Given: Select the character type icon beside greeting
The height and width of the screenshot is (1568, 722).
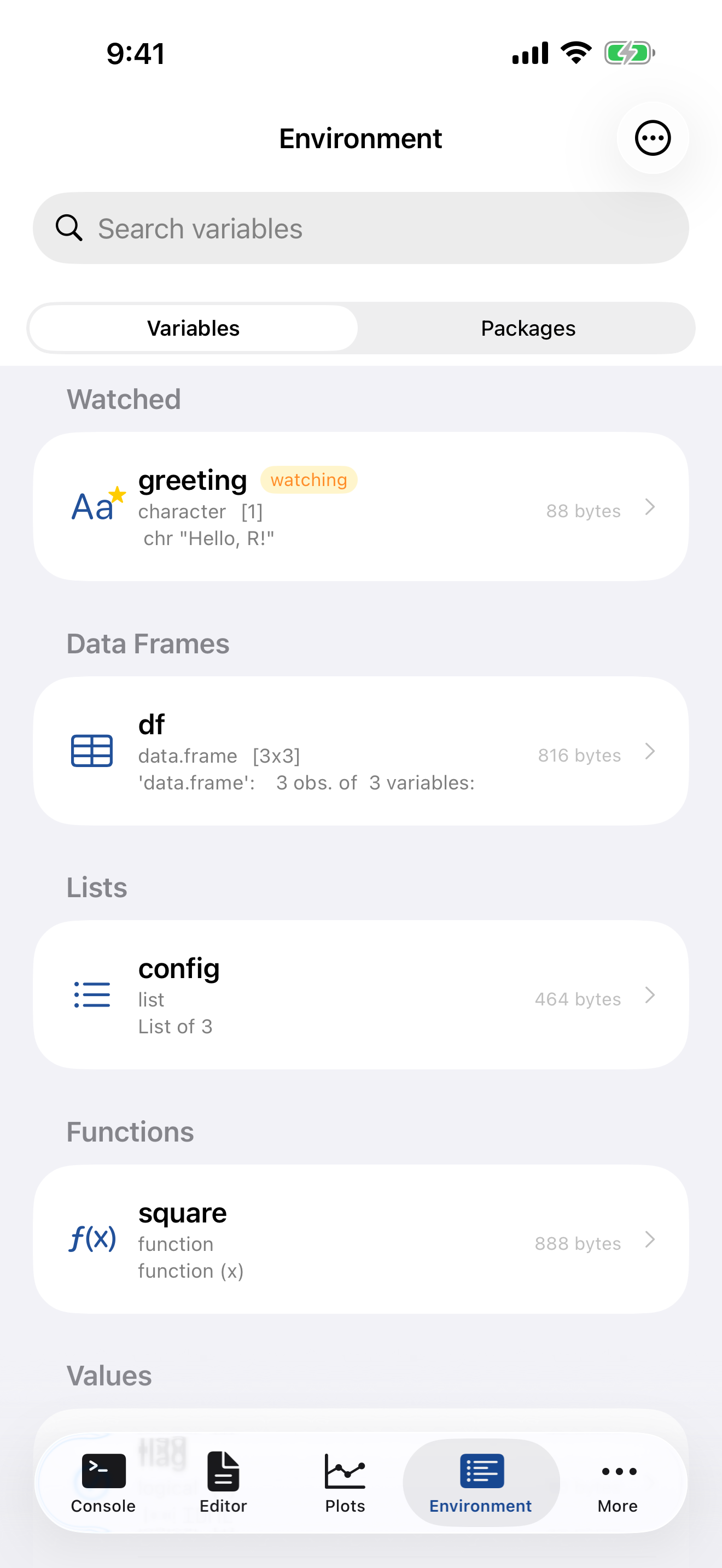Looking at the screenshot, I should [92, 507].
